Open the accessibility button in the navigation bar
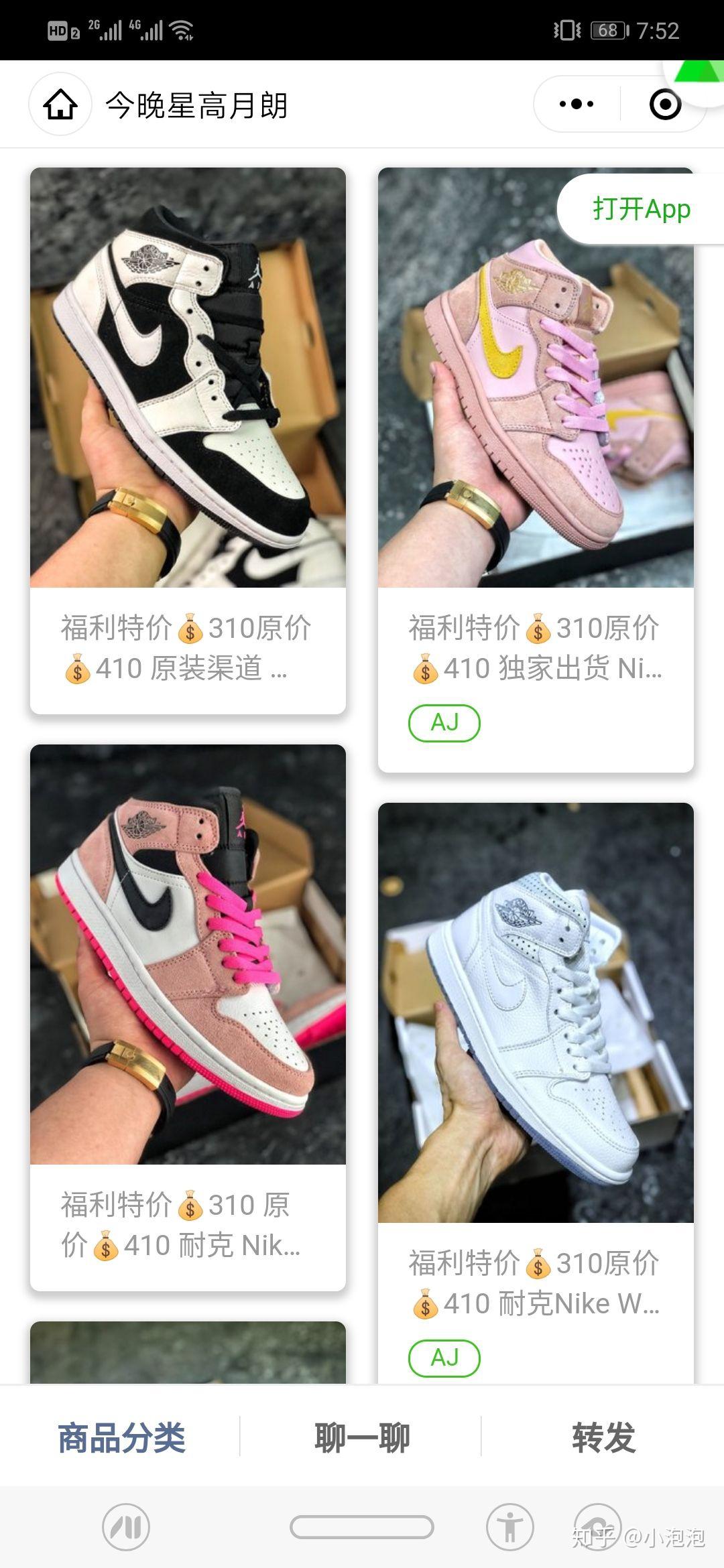 click(x=509, y=1527)
